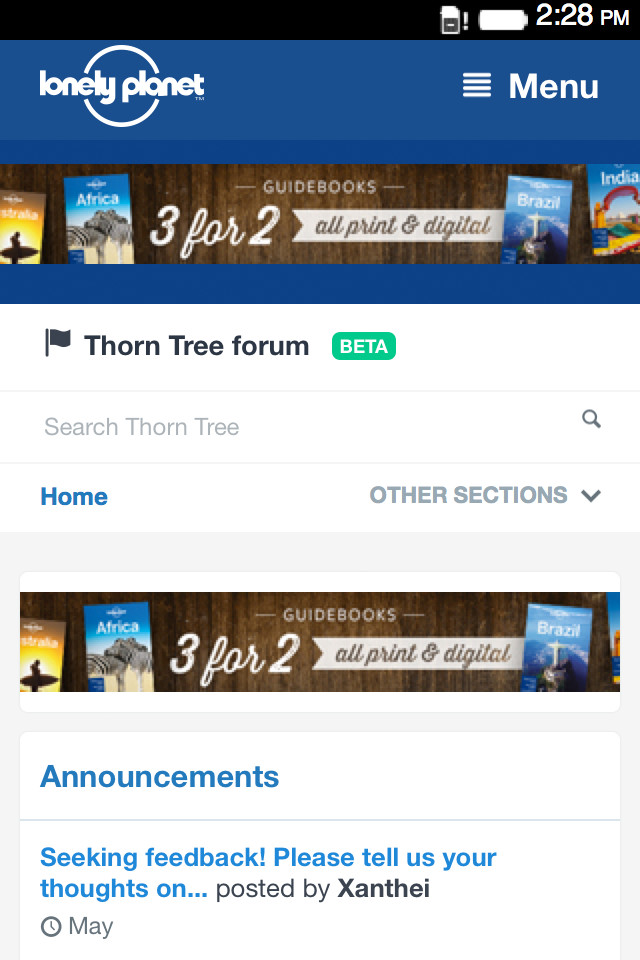
Task: Read the Seeking feedback announcement post
Action: (268, 858)
